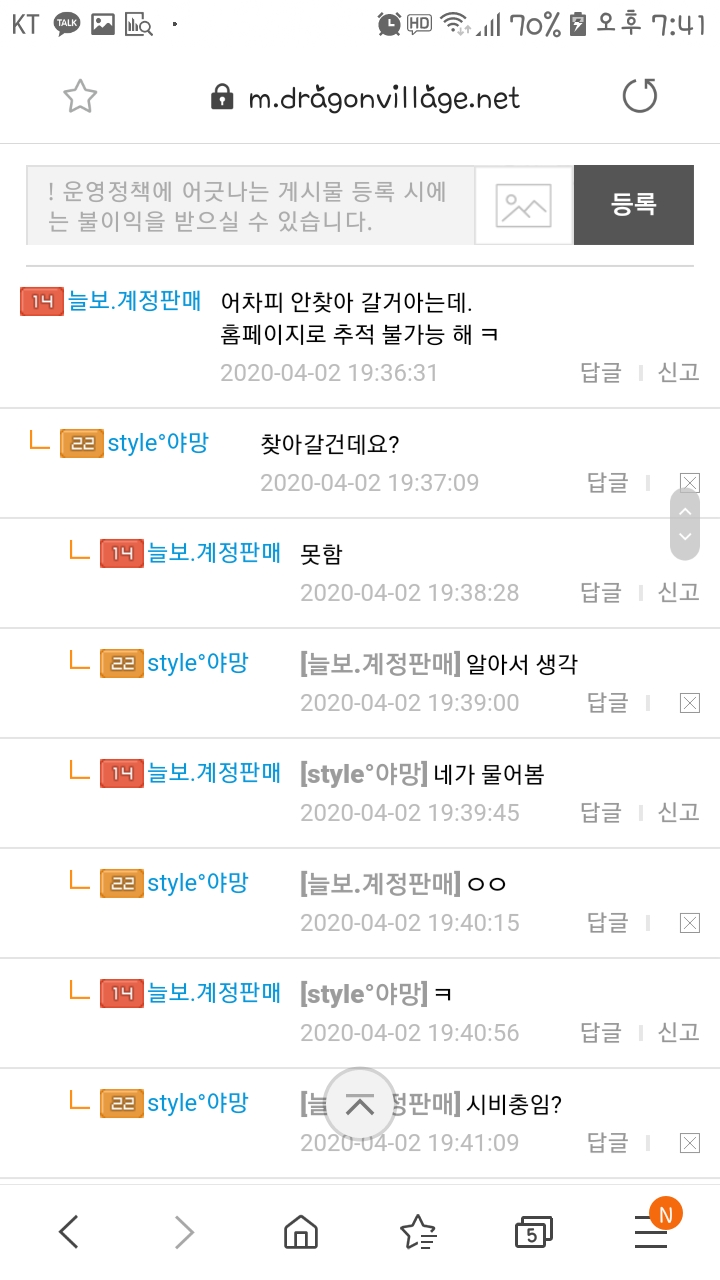Submit comment with 등록 button
Image resolution: width=720 pixels, height=1280 pixels.
tap(634, 205)
